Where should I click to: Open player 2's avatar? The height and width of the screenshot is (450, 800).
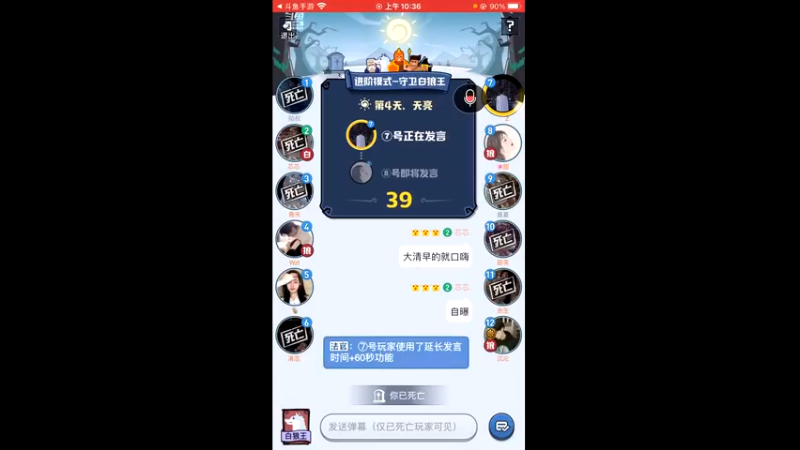coord(293,144)
